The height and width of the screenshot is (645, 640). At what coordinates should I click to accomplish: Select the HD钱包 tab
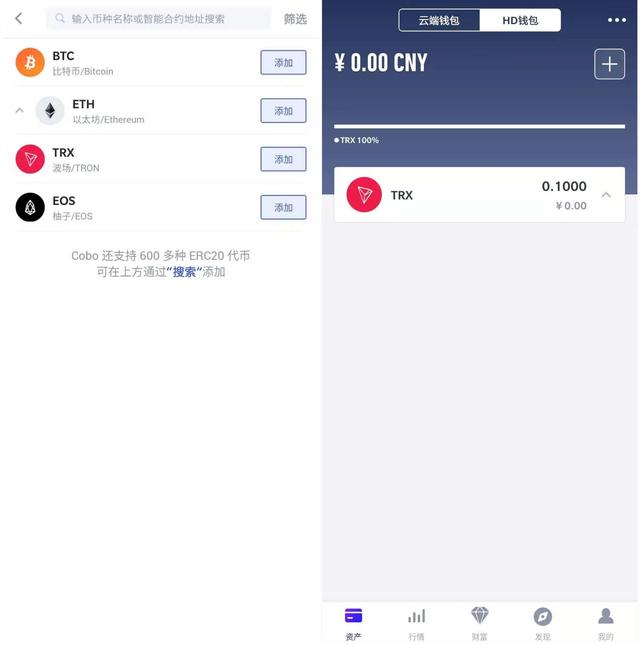pos(520,20)
